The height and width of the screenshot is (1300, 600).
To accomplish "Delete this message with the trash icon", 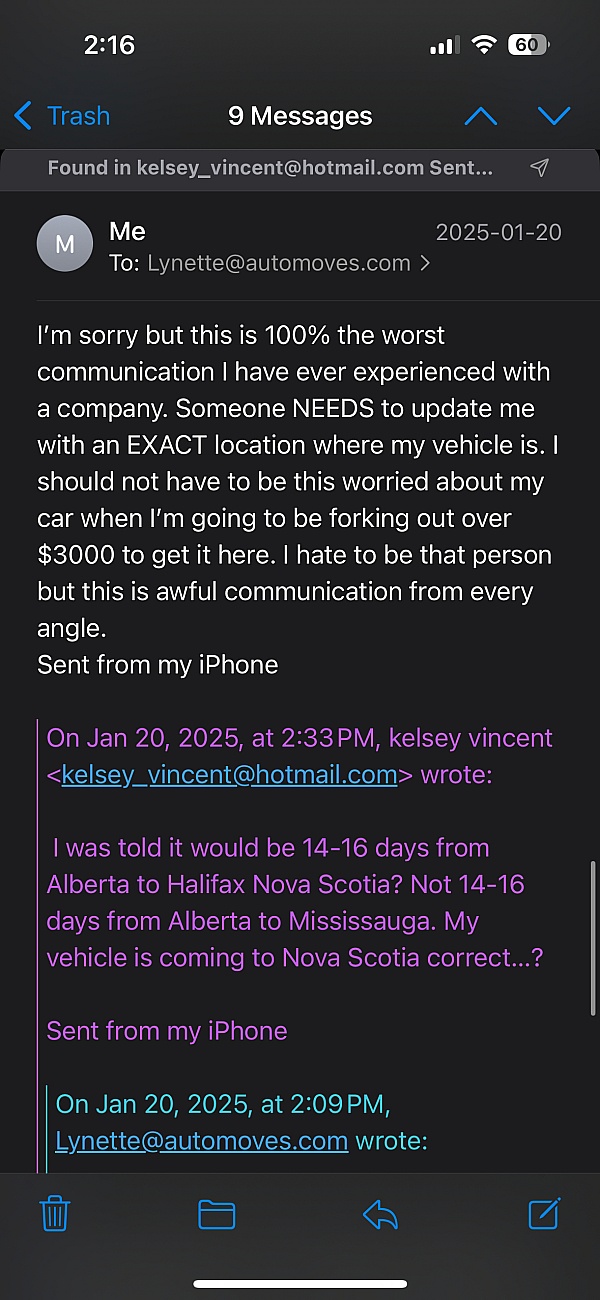I will pos(54,1214).
